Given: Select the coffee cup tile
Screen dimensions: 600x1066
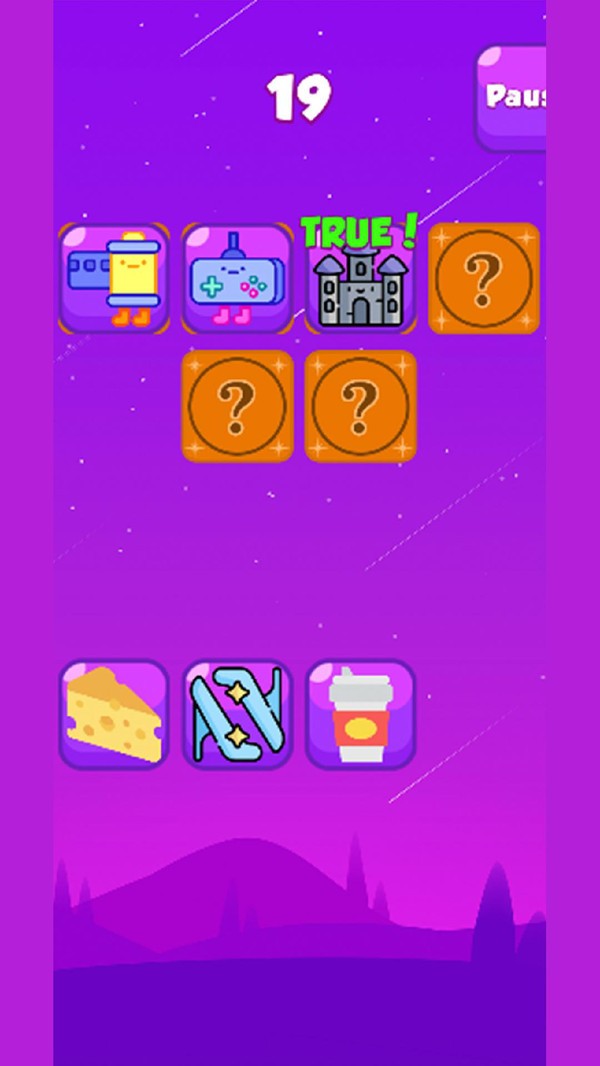Looking at the screenshot, I should [x=360, y=714].
